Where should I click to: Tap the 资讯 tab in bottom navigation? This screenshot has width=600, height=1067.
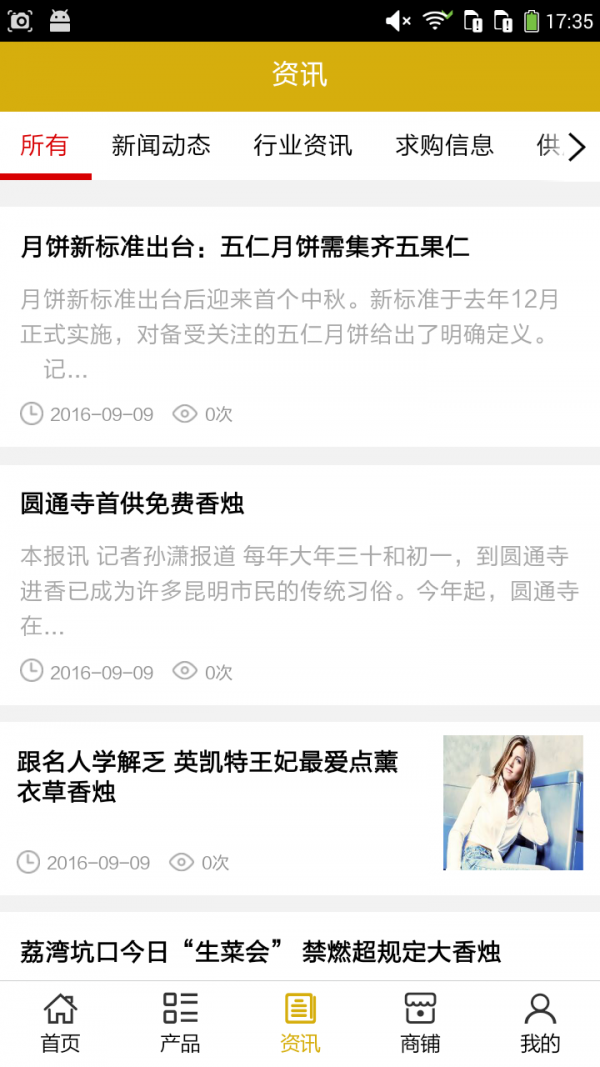(x=300, y=1023)
